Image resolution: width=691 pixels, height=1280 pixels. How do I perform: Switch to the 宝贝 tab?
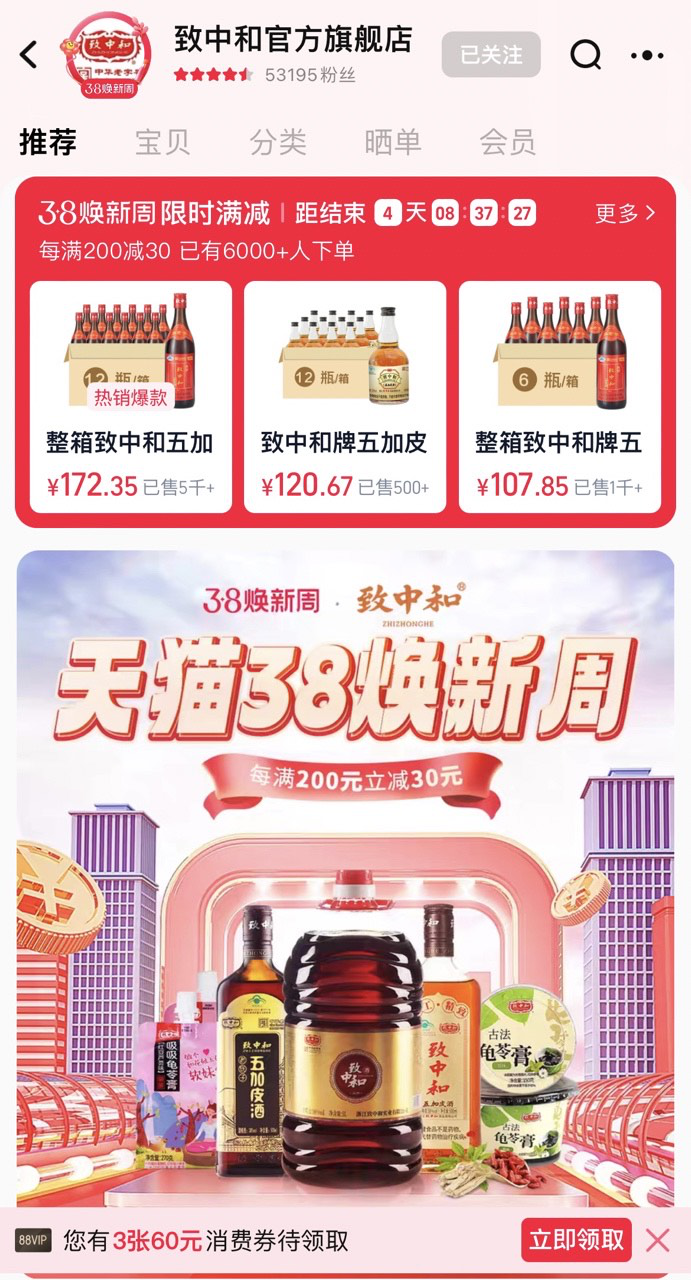[162, 142]
